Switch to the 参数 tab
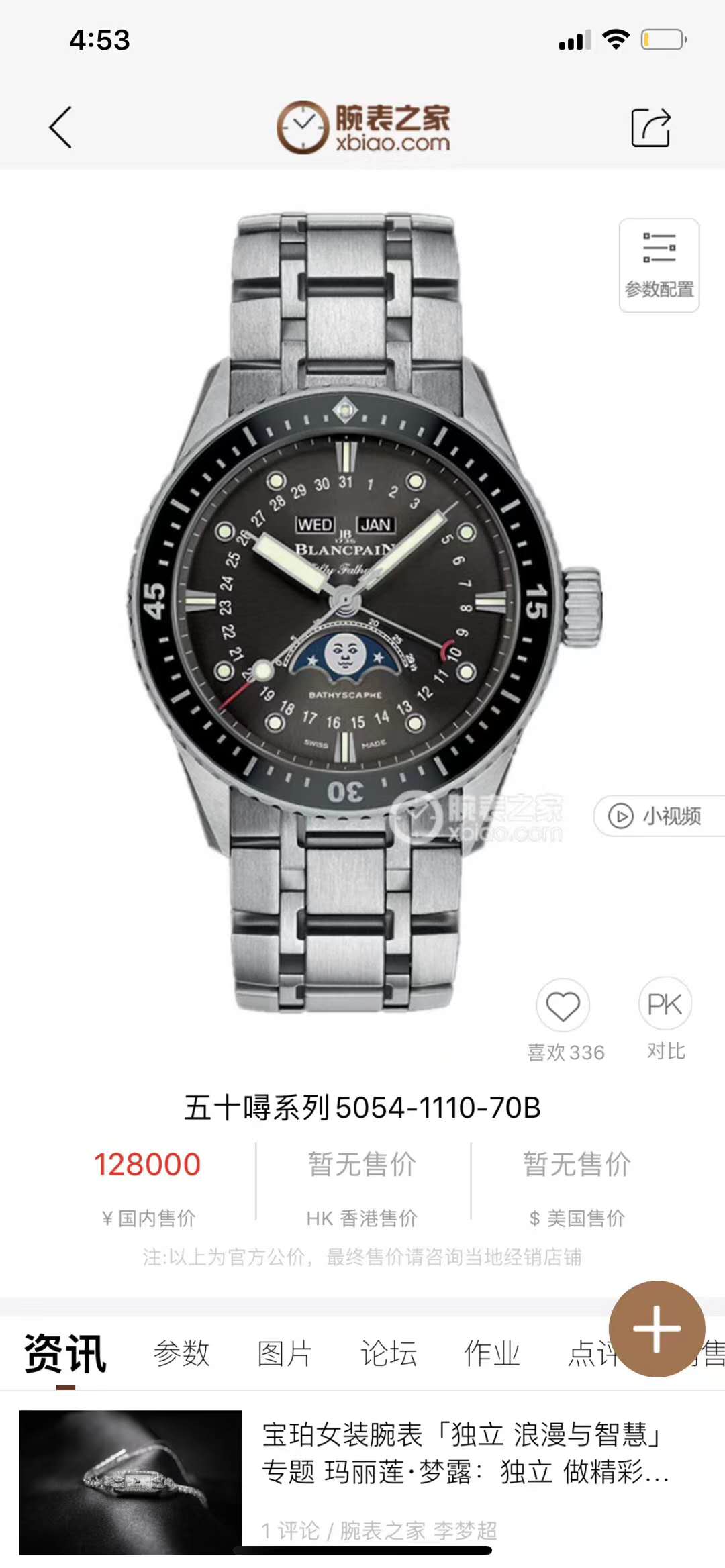The width and height of the screenshot is (725, 1568). tap(181, 1353)
